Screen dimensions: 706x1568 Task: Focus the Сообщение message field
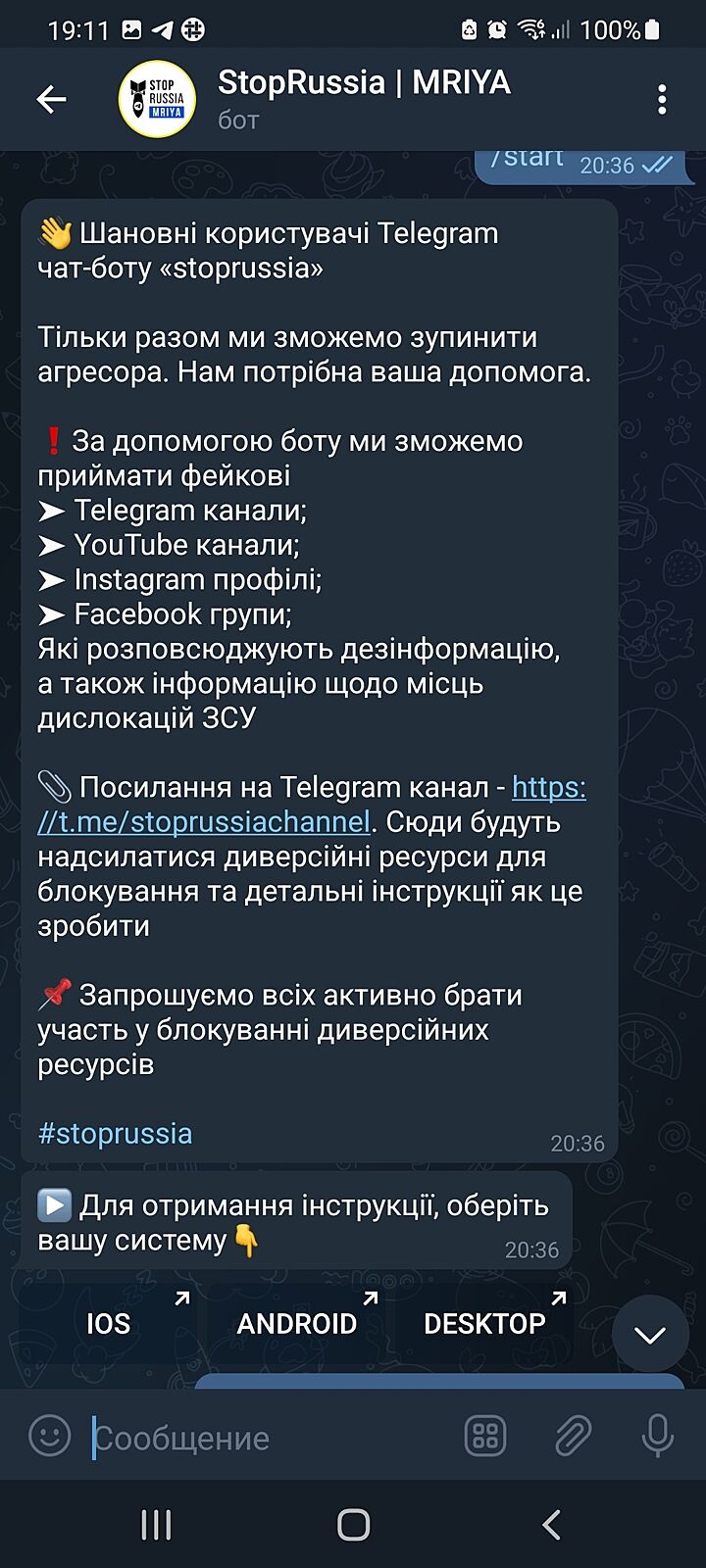[265, 1438]
